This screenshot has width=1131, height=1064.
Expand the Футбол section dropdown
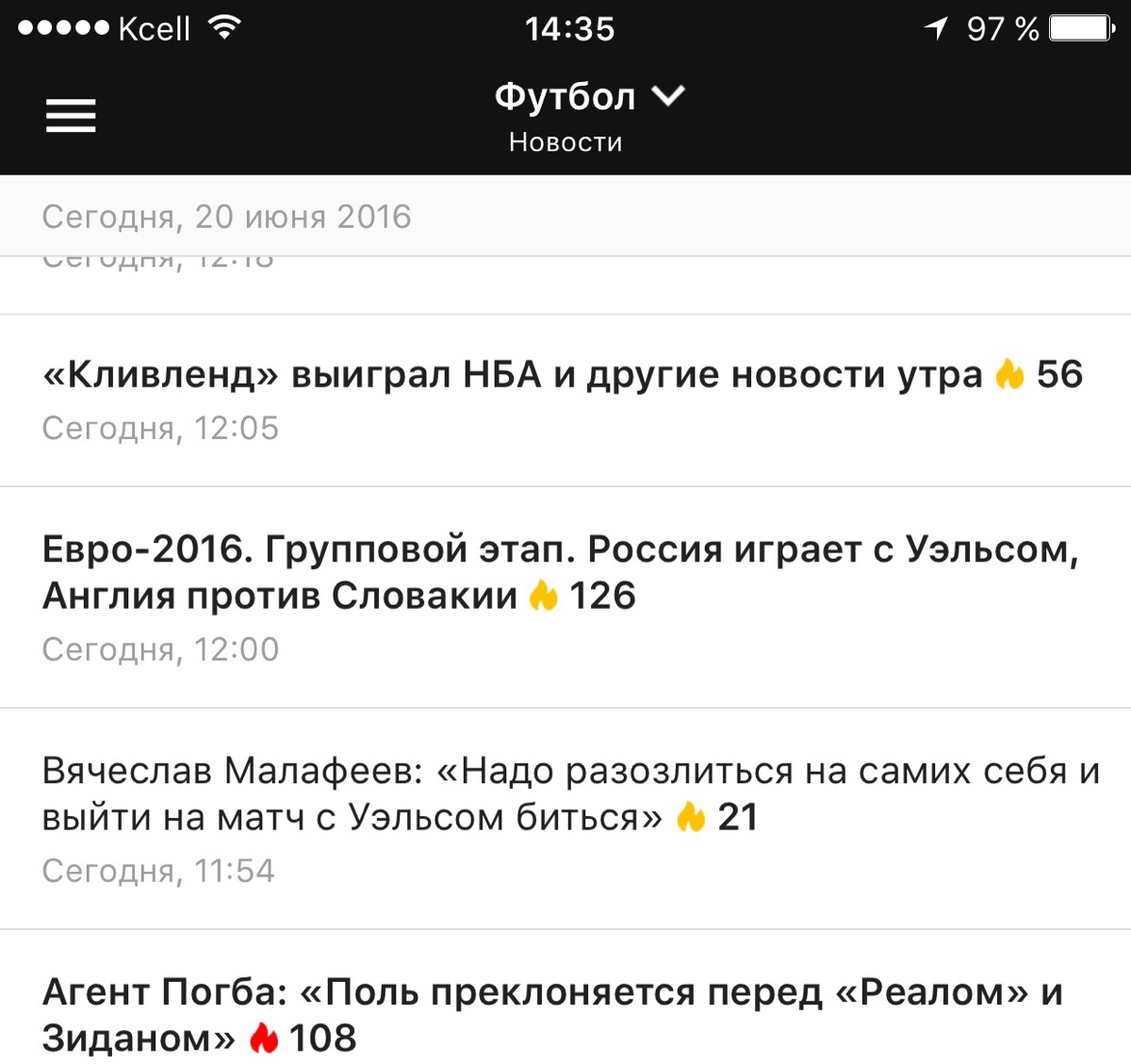point(589,96)
